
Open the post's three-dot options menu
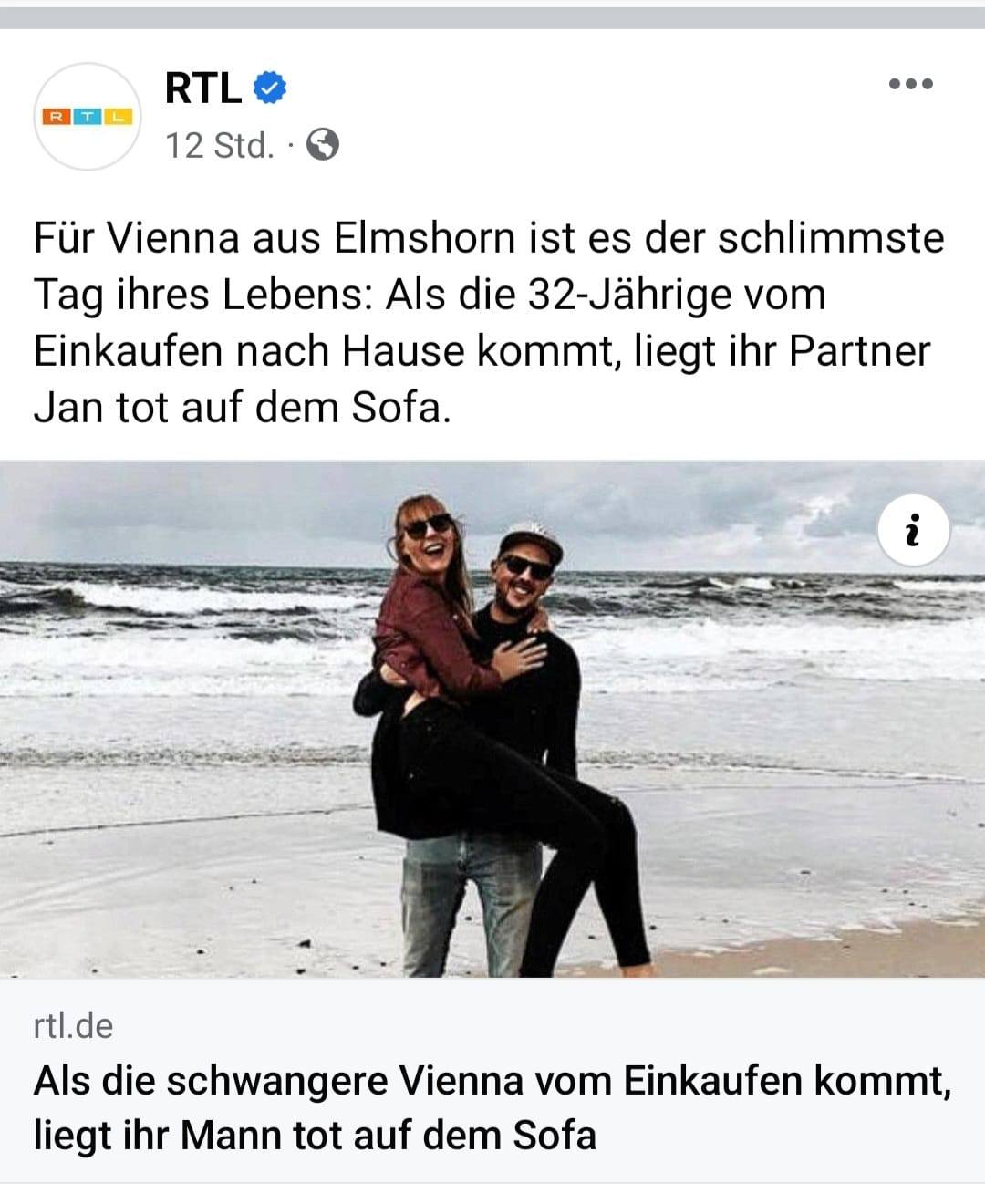(x=910, y=84)
